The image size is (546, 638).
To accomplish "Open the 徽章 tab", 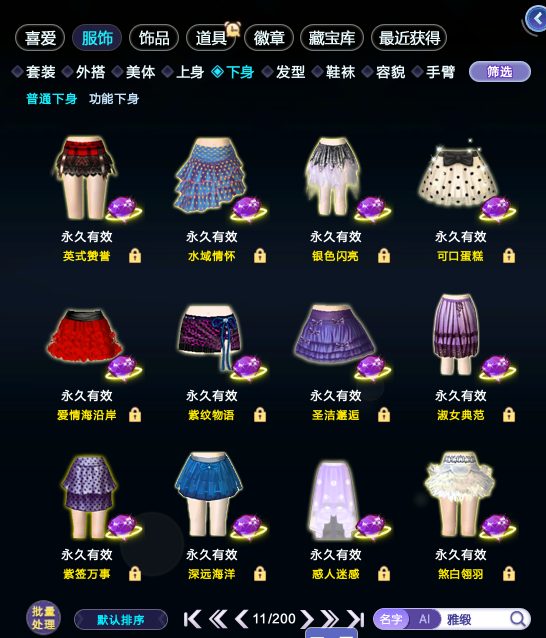I will pyautogui.click(x=269, y=38).
